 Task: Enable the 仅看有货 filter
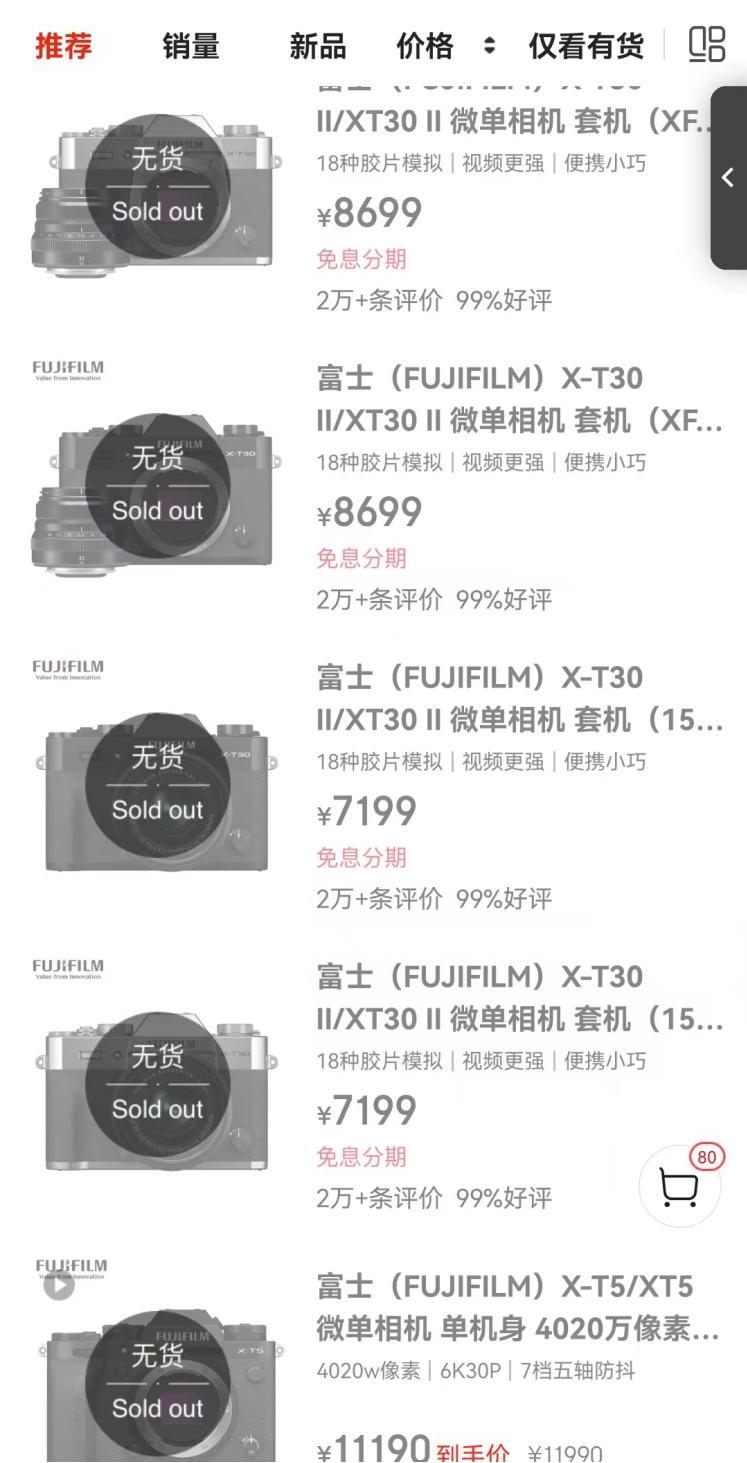(586, 46)
